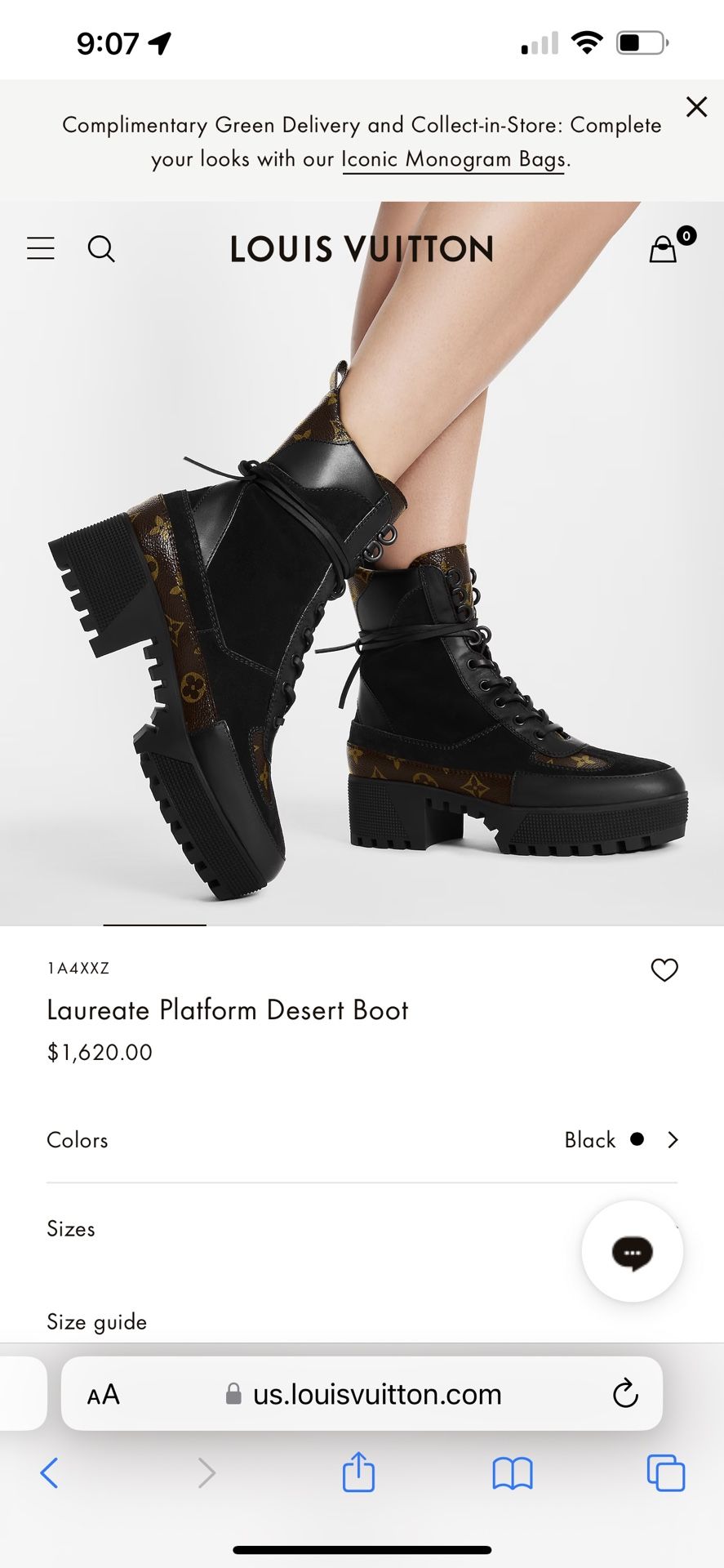The height and width of the screenshot is (1568, 724).
Task: View the boot product photo
Action: pyautogui.click(x=362, y=563)
